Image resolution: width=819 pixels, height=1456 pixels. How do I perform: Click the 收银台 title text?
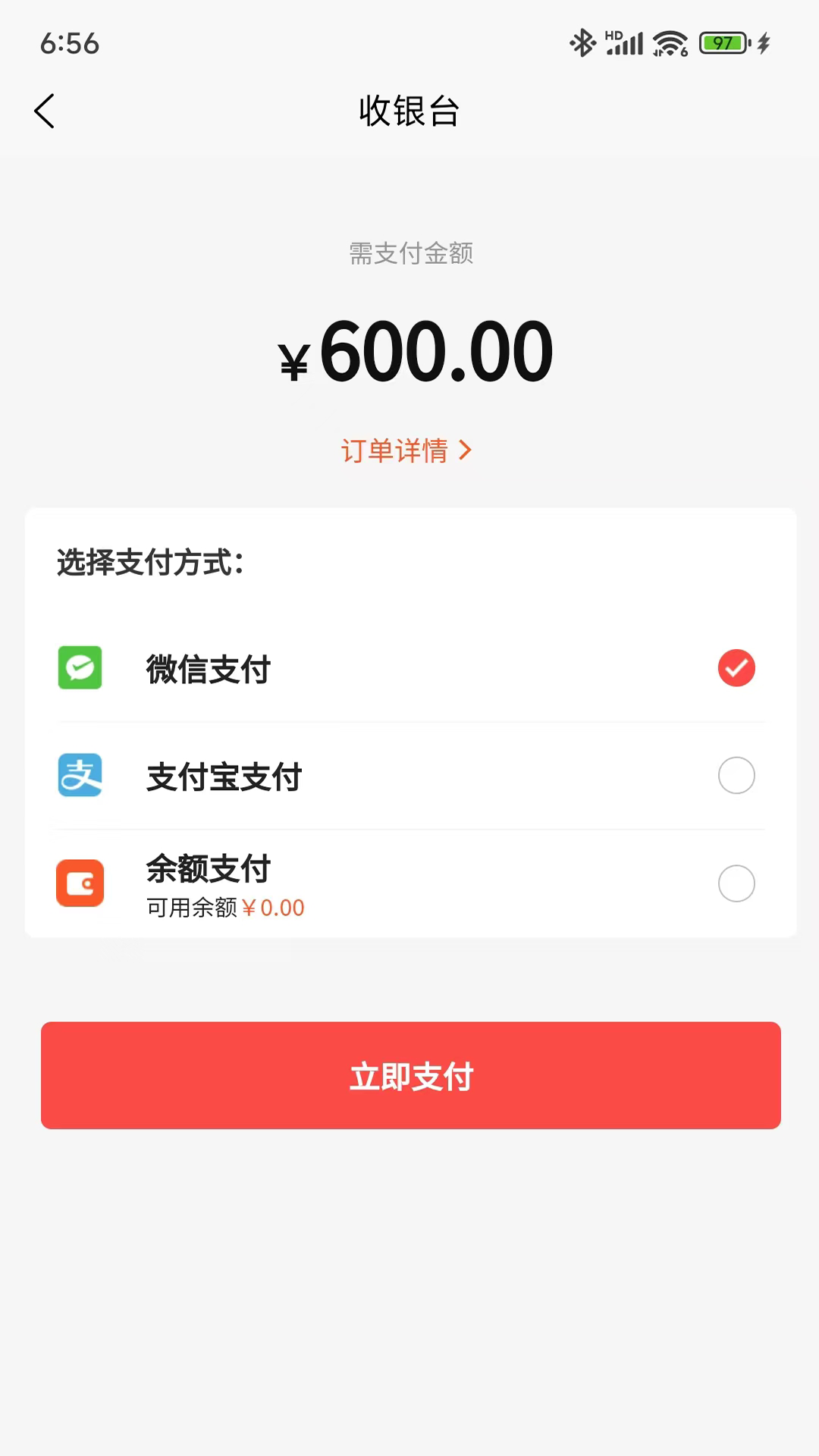[x=409, y=110]
